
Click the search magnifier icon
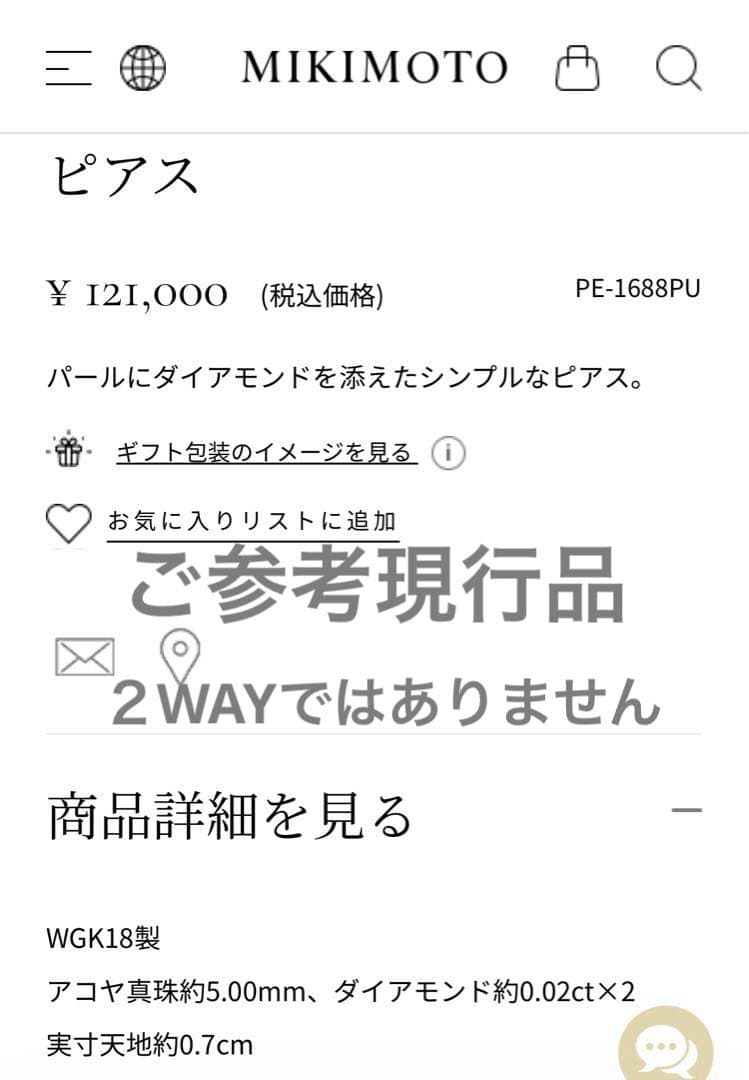tap(679, 68)
